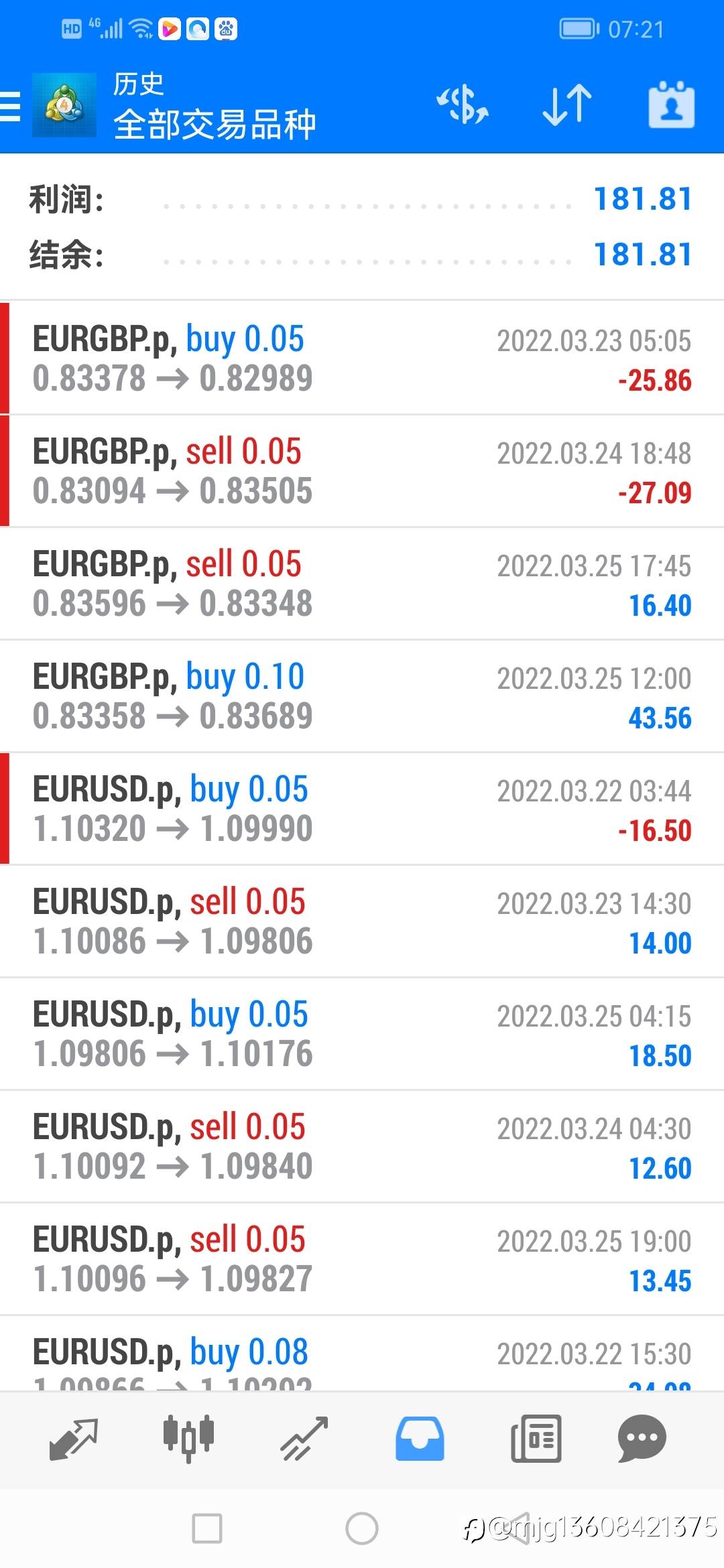Switch to the Quotes tab
Viewport: 724px width, 1568px height.
[x=74, y=1439]
